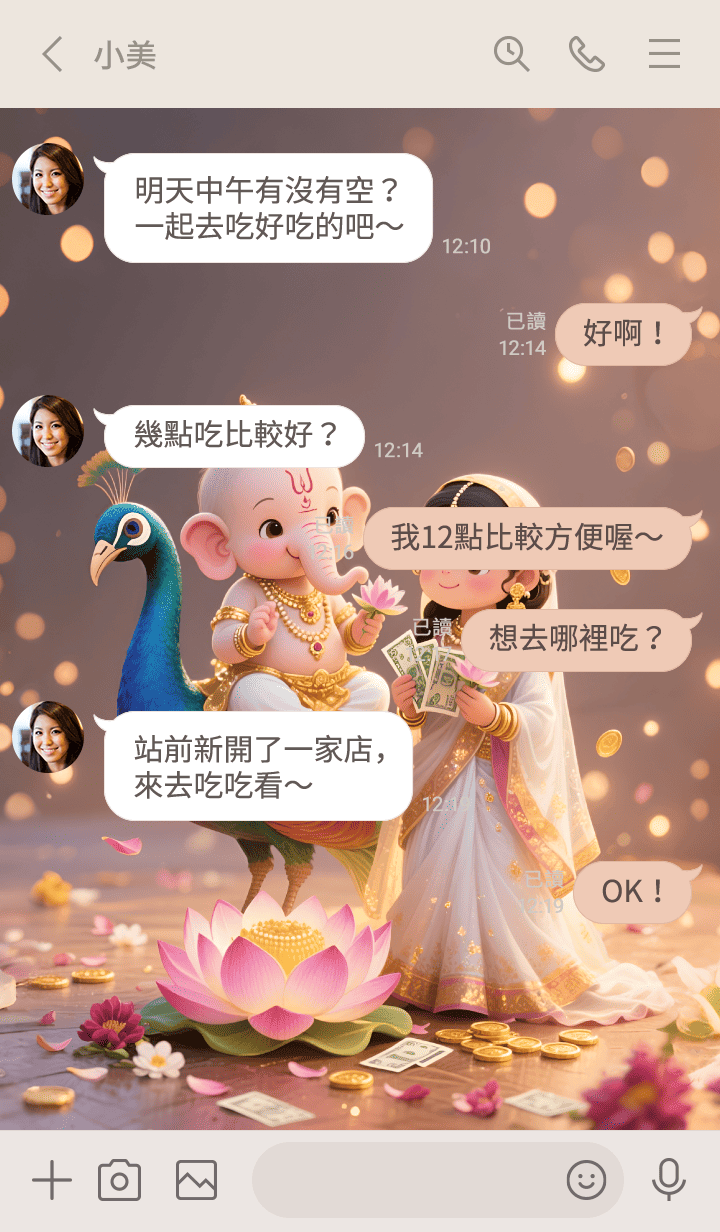
Task: Open the emoji and sticker picker
Action: pos(586,1181)
